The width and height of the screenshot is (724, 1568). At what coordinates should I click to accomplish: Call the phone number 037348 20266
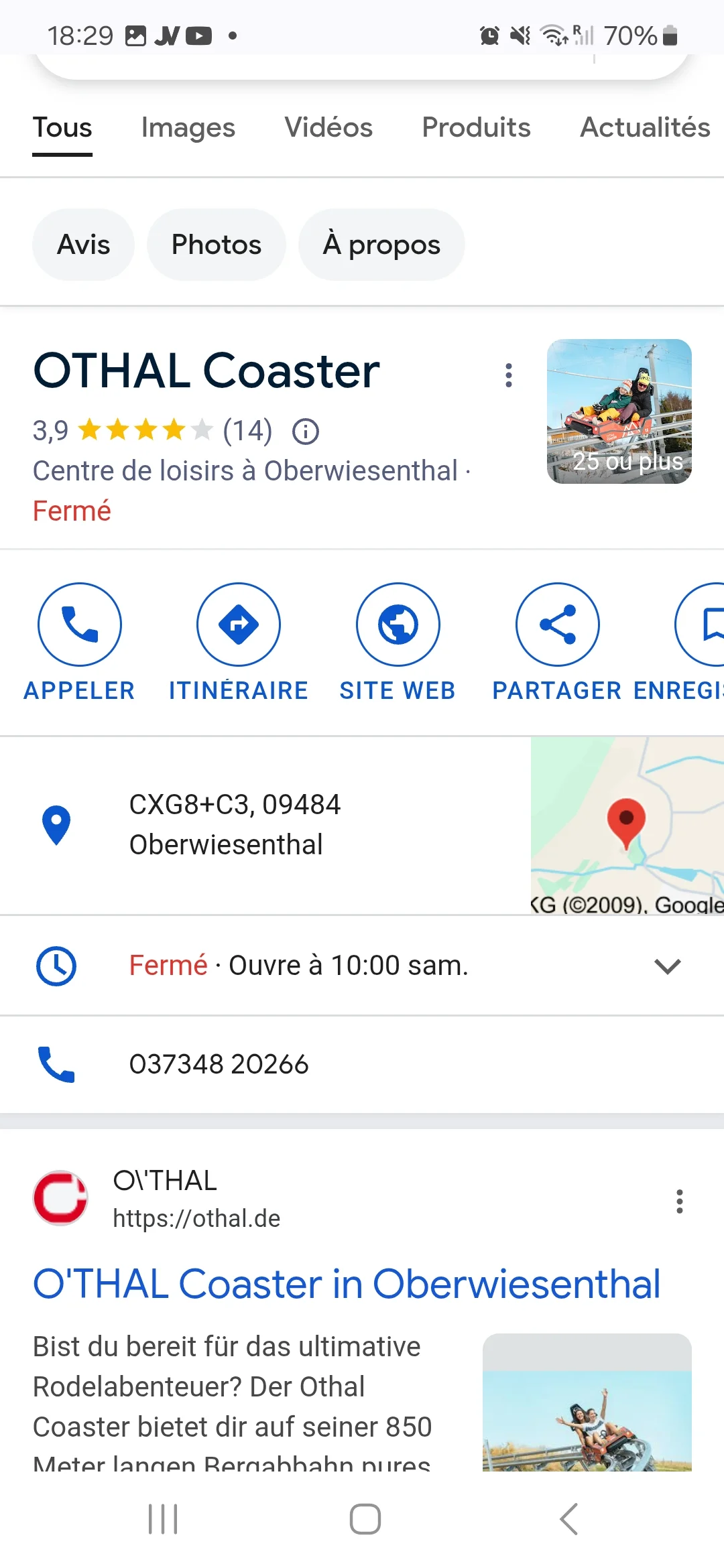click(x=219, y=1064)
